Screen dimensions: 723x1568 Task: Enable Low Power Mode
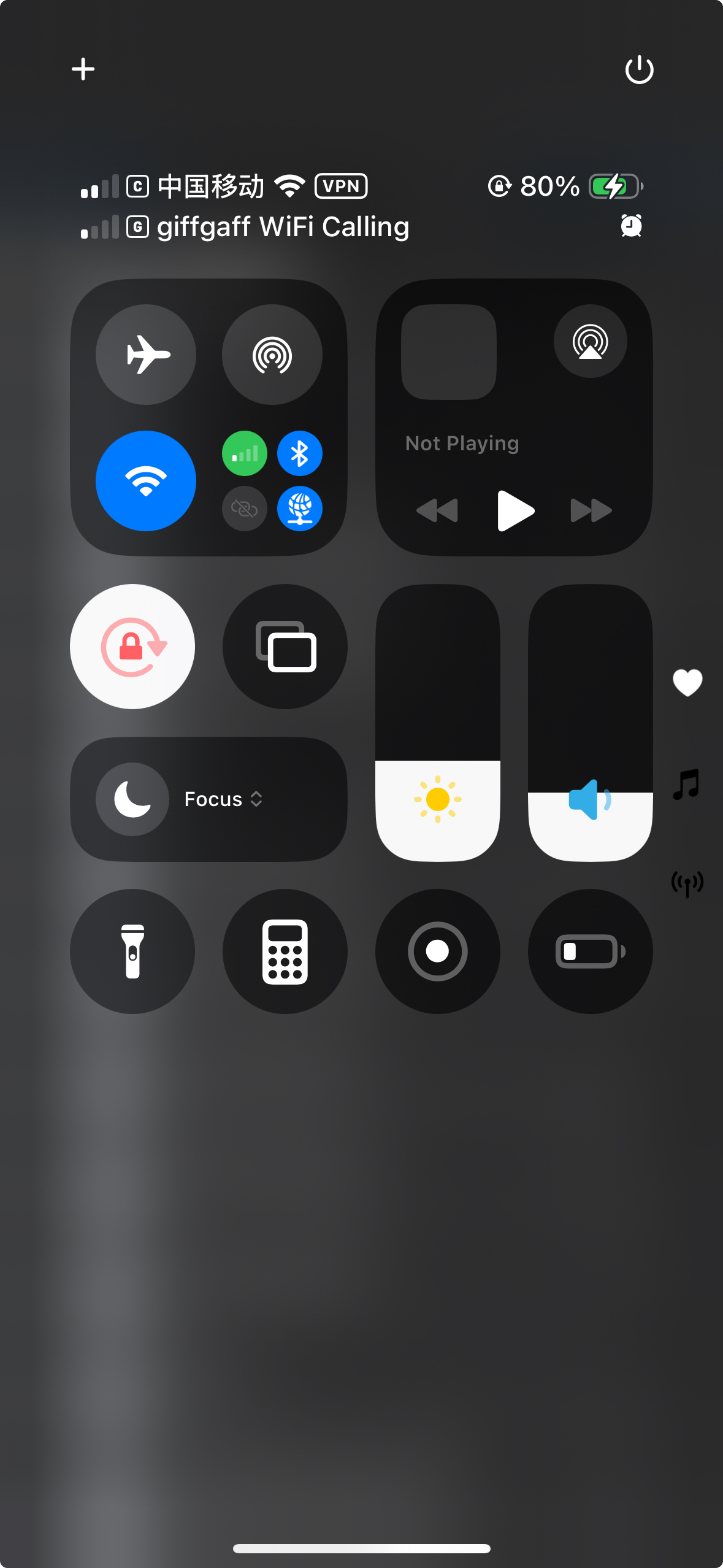[x=590, y=951]
